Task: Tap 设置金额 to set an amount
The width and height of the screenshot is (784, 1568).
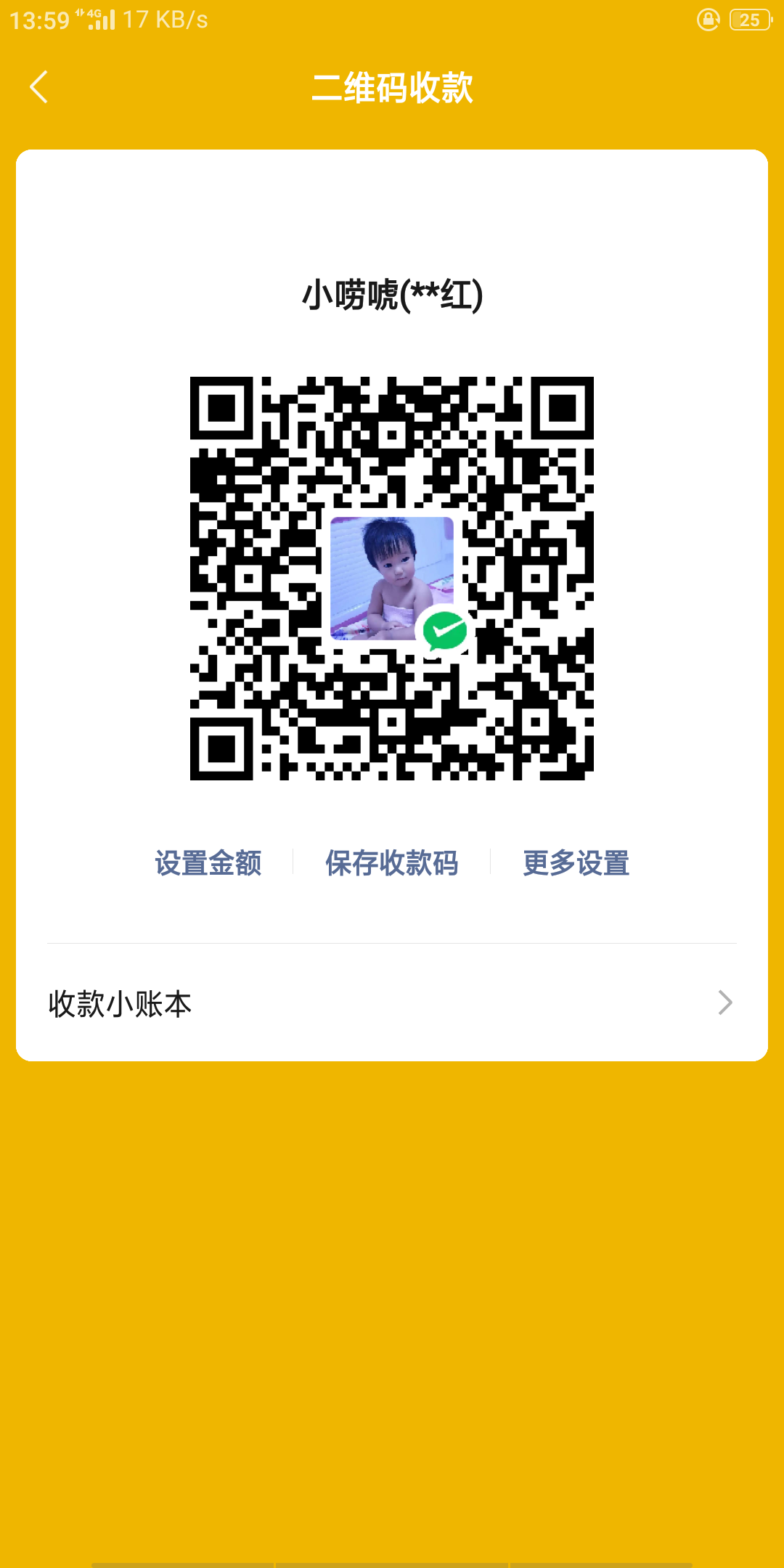Action: (x=208, y=863)
